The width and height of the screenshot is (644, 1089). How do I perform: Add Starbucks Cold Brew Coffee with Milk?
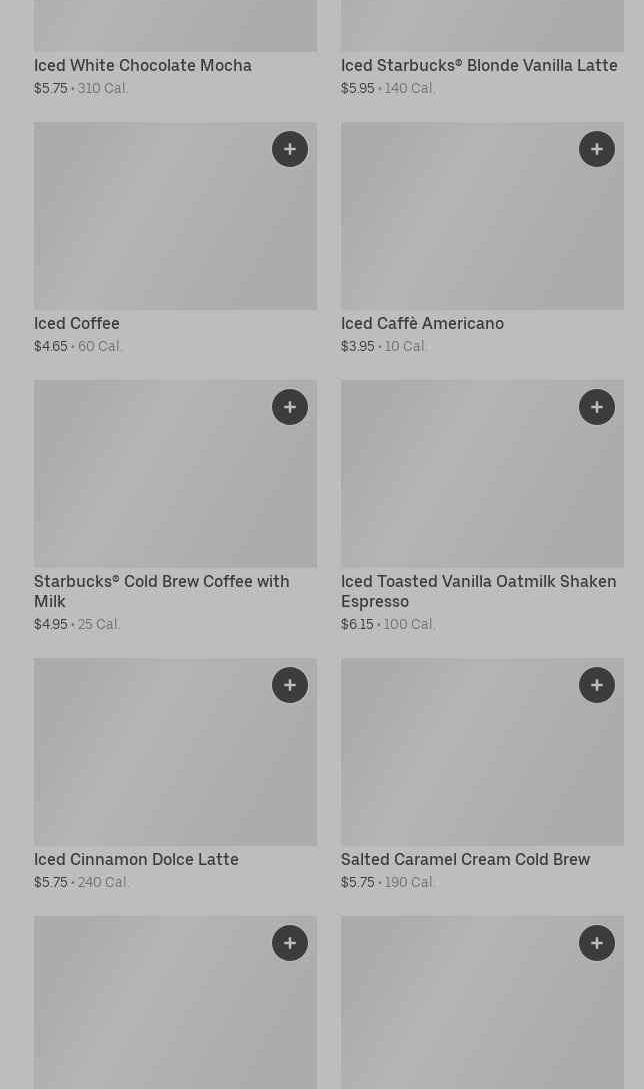click(x=290, y=407)
